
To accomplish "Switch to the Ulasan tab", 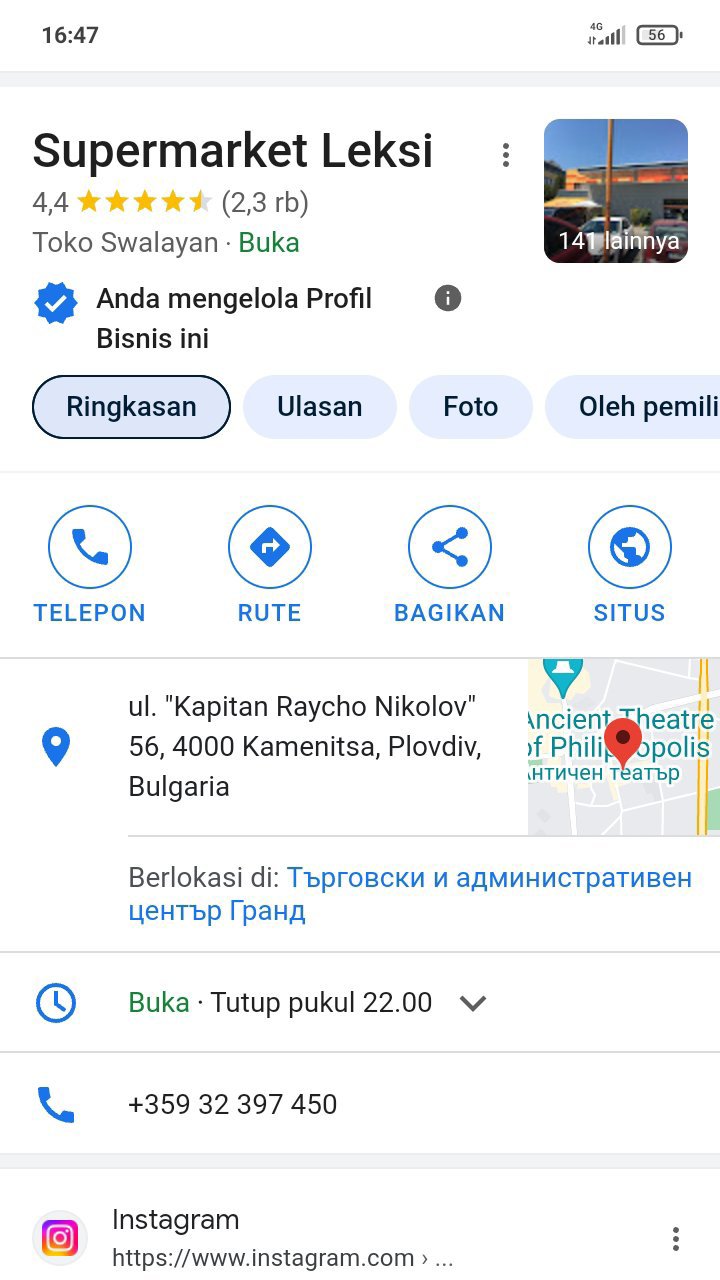I will coord(320,407).
